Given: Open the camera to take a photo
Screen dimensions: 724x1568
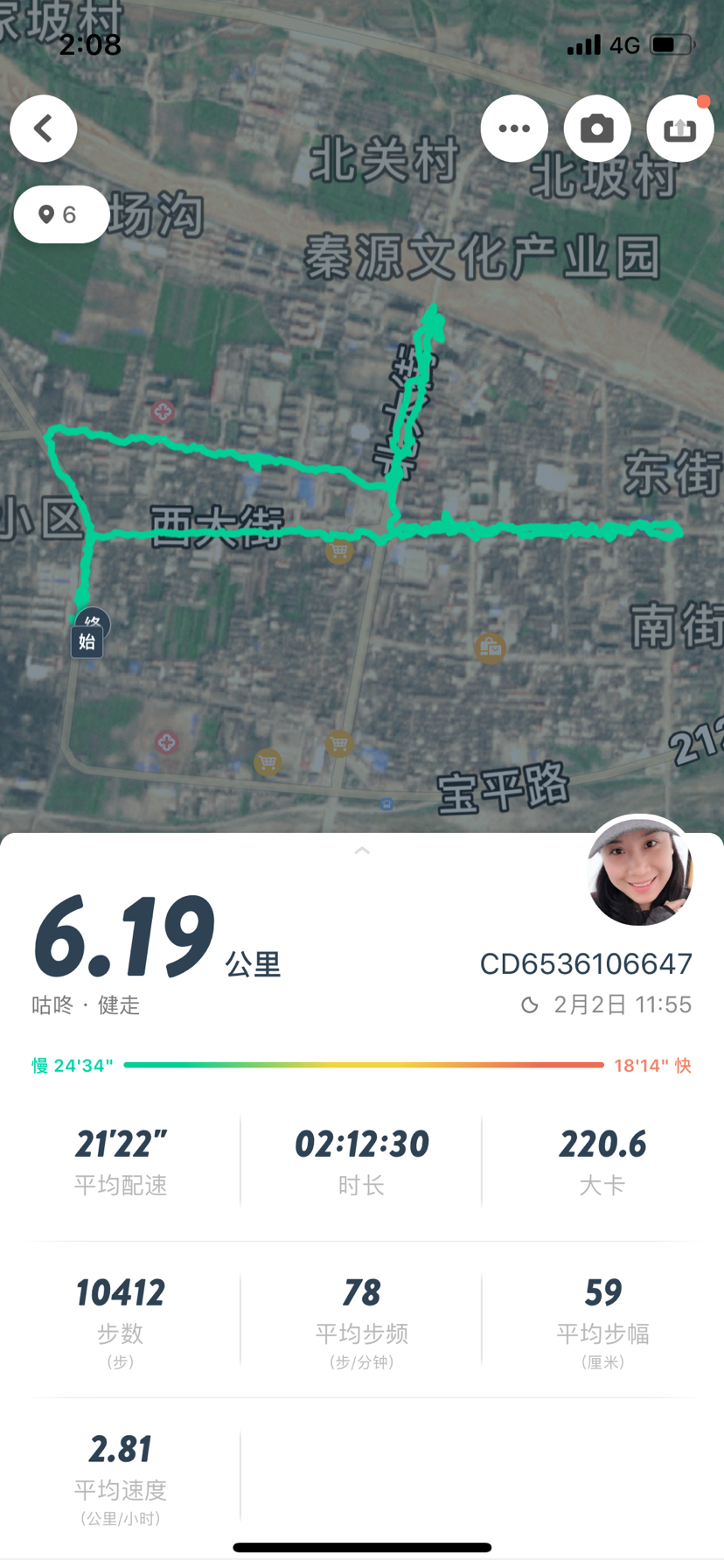Looking at the screenshot, I should click(597, 129).
